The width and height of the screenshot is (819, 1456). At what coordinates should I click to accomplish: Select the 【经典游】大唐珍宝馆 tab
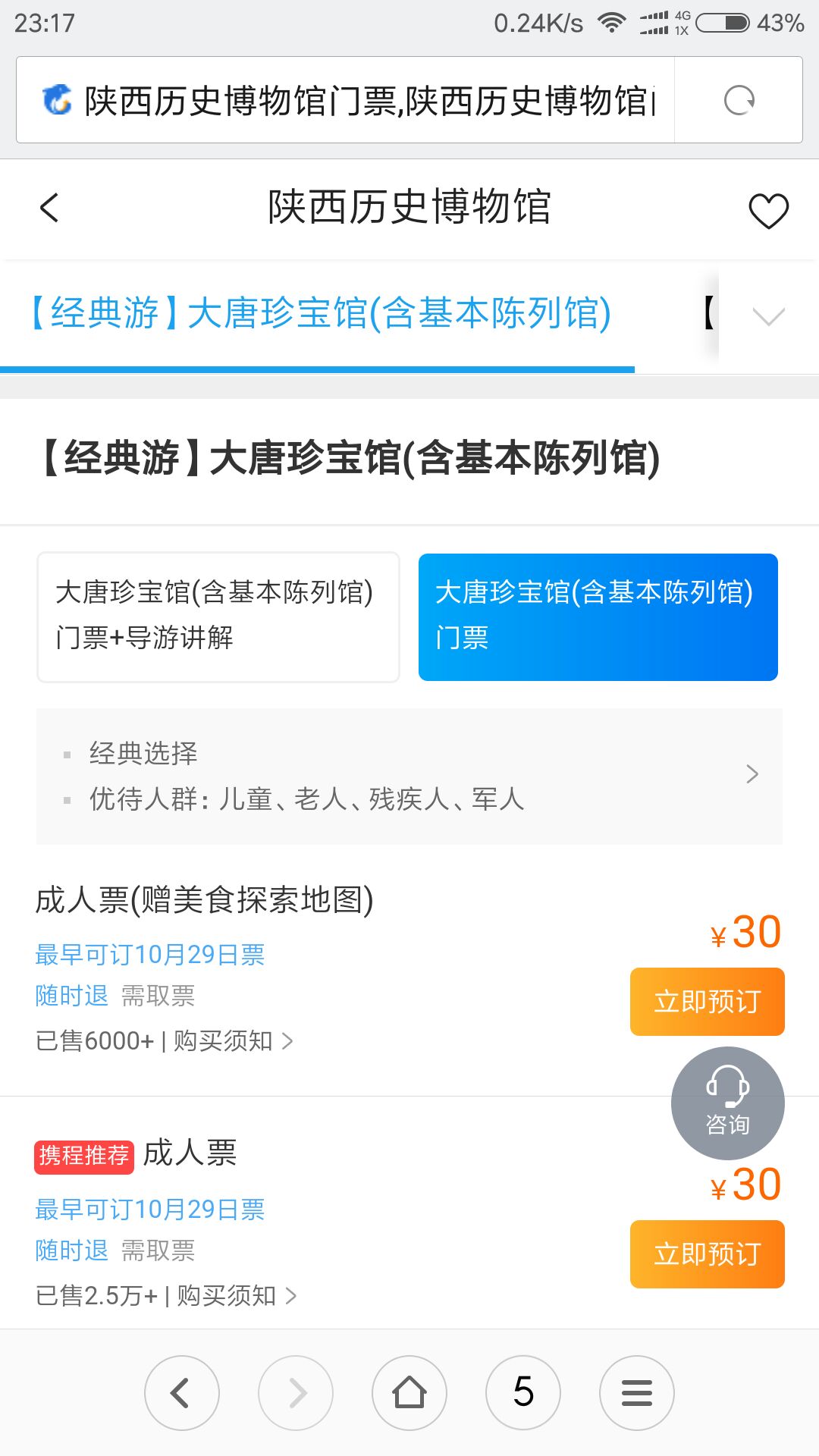[318, 314]
